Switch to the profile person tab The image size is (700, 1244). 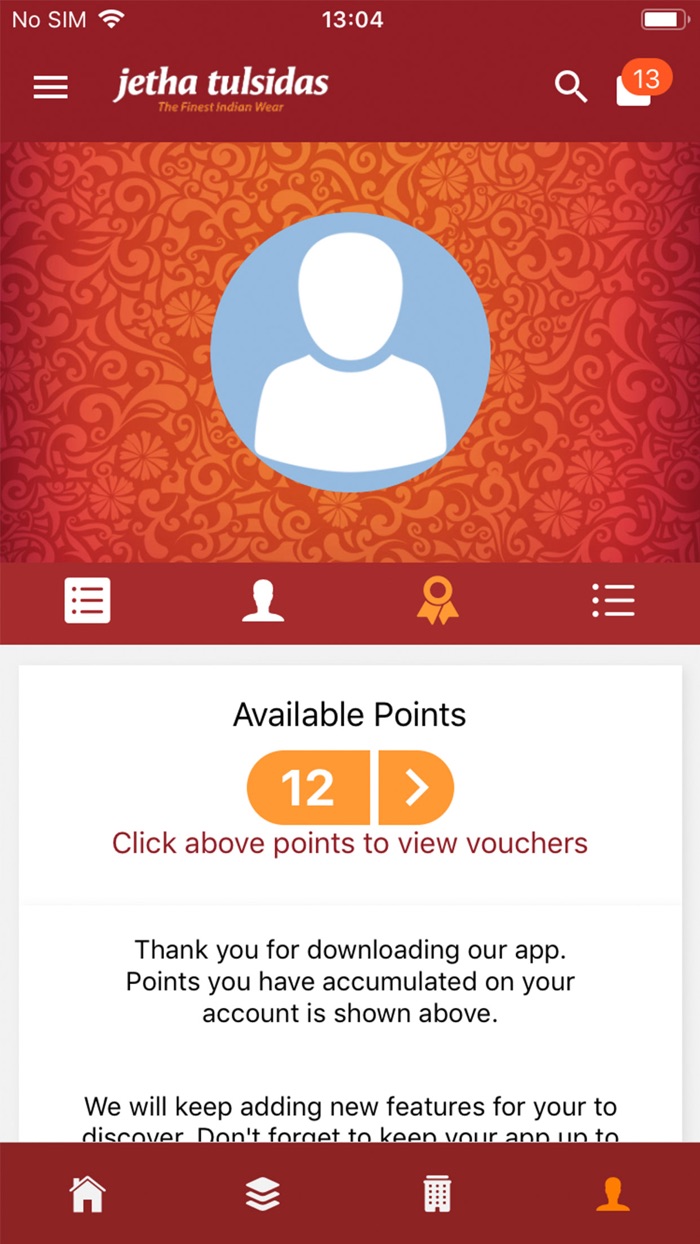point(263,601)
